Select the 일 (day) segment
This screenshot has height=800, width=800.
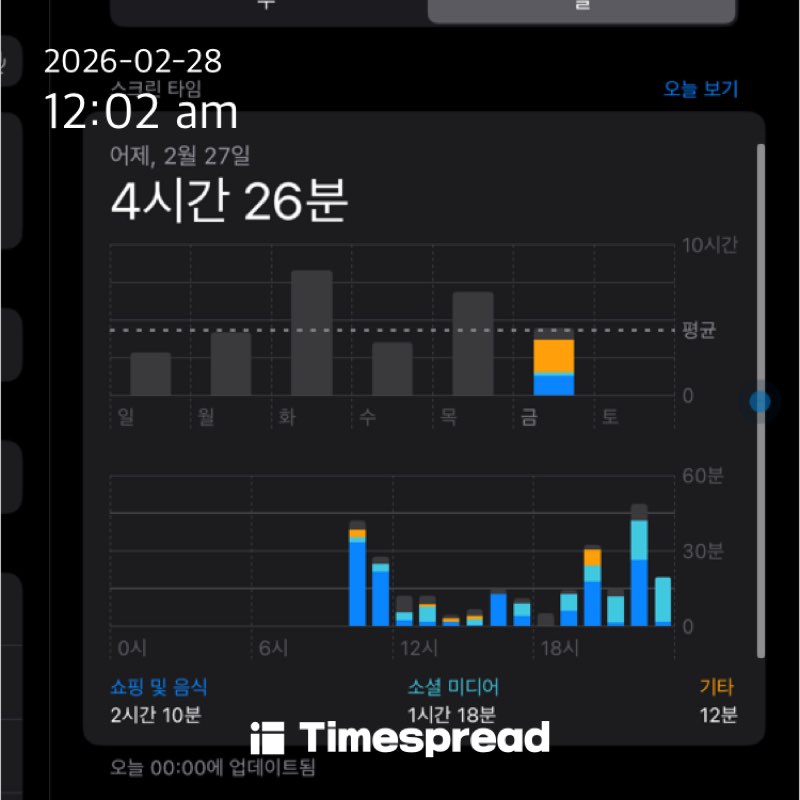[x=581, y=8]
